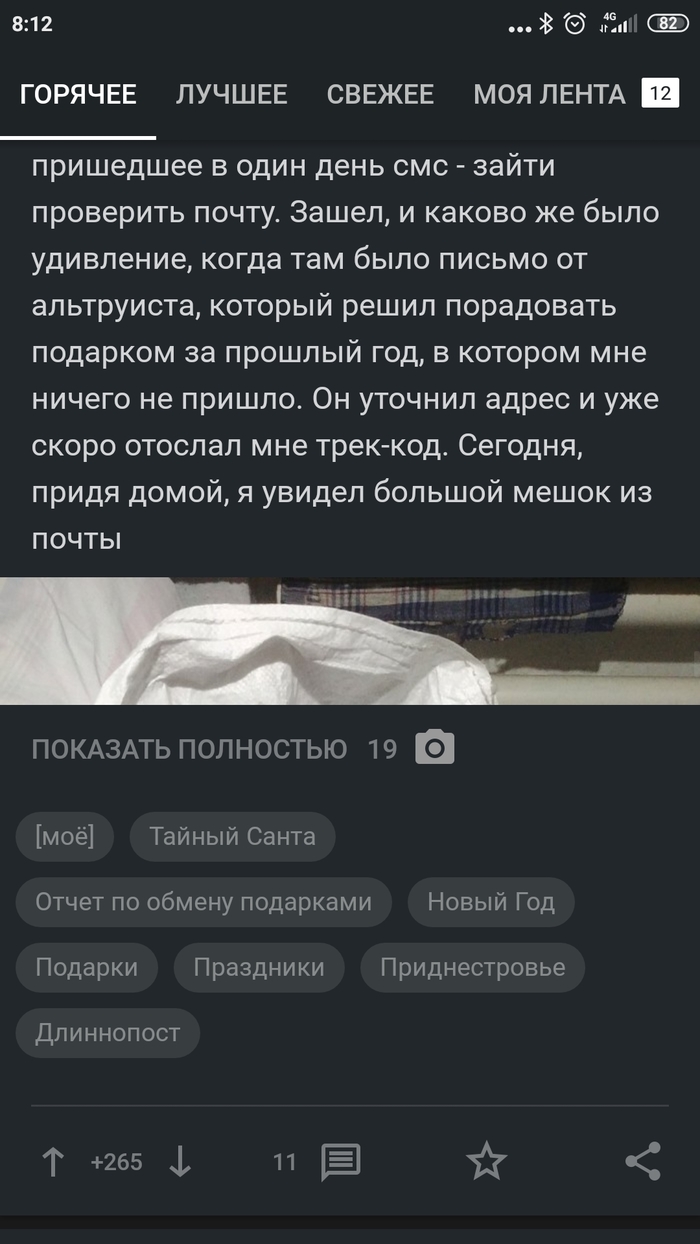Tap the Длиннопост tag
The height and width of the screenshot is (1244, 700).
coord(107,1032)
